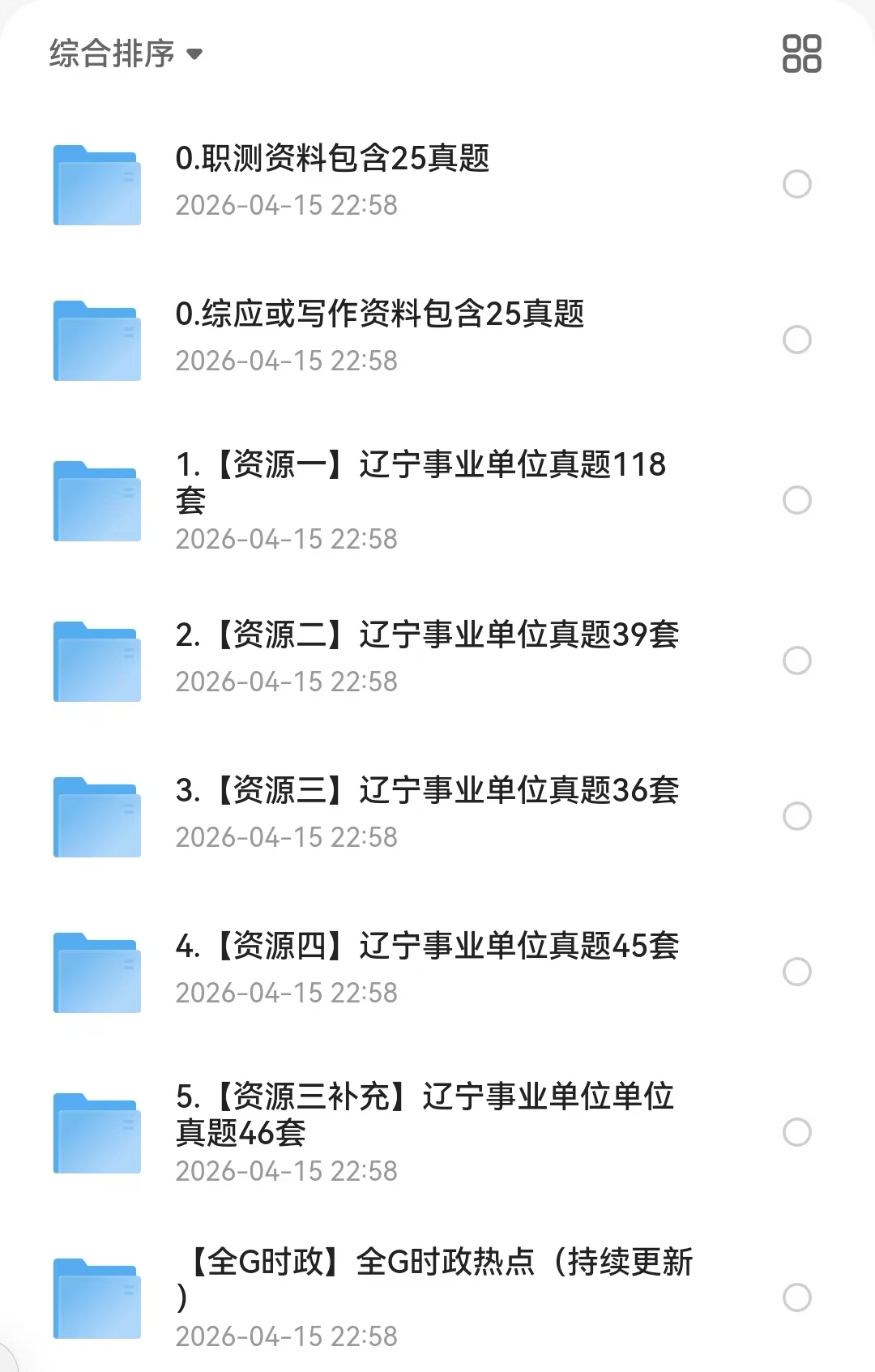
Task: Open 【资源三】辽宁事业单位真题36套 folder
Action: pyautogui.click(x=427, y=791)
